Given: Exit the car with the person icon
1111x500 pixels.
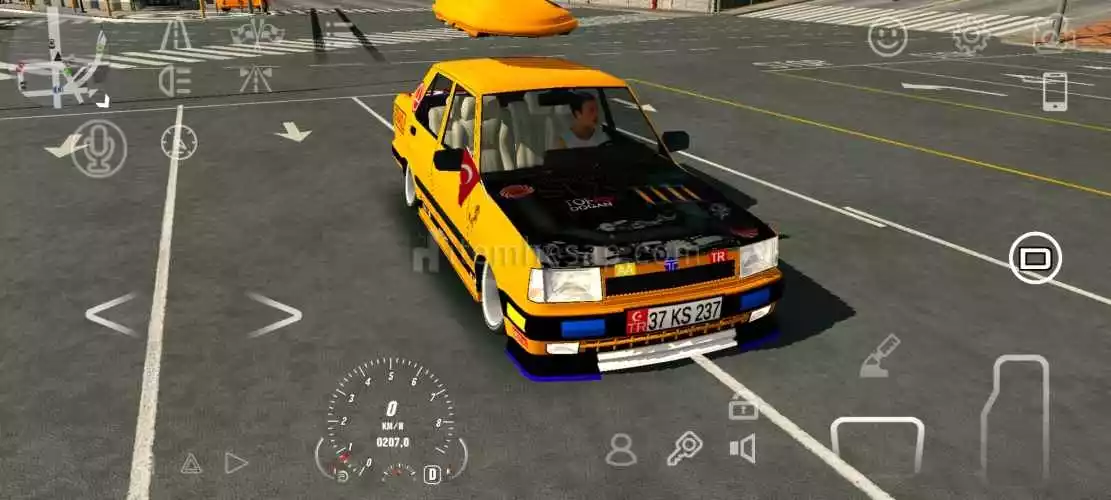Looking at the screenshot, I should [621, 449].
